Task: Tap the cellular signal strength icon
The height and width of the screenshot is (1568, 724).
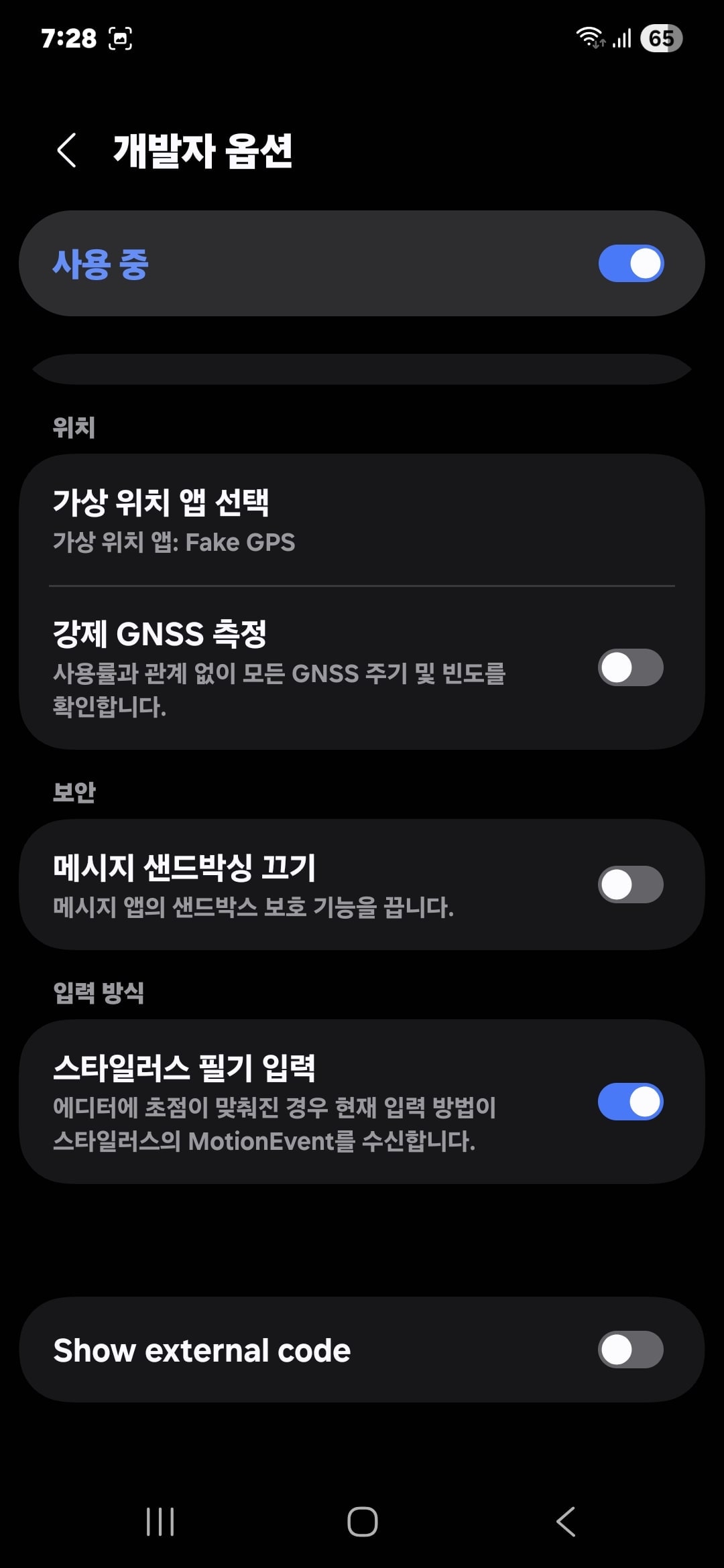Action: pyautogui.click(x=620, y=38)
